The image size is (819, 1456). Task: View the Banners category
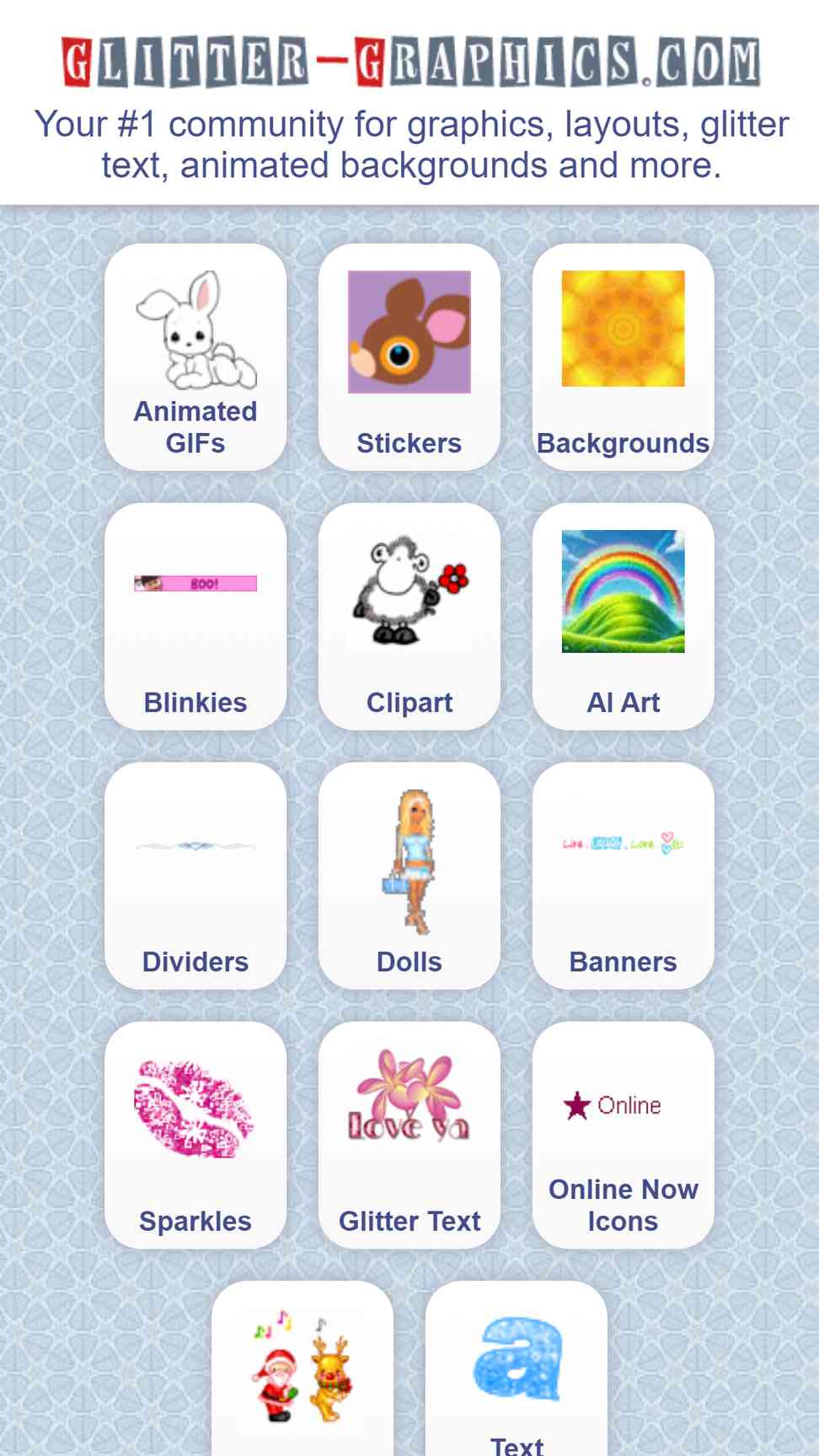624,876
